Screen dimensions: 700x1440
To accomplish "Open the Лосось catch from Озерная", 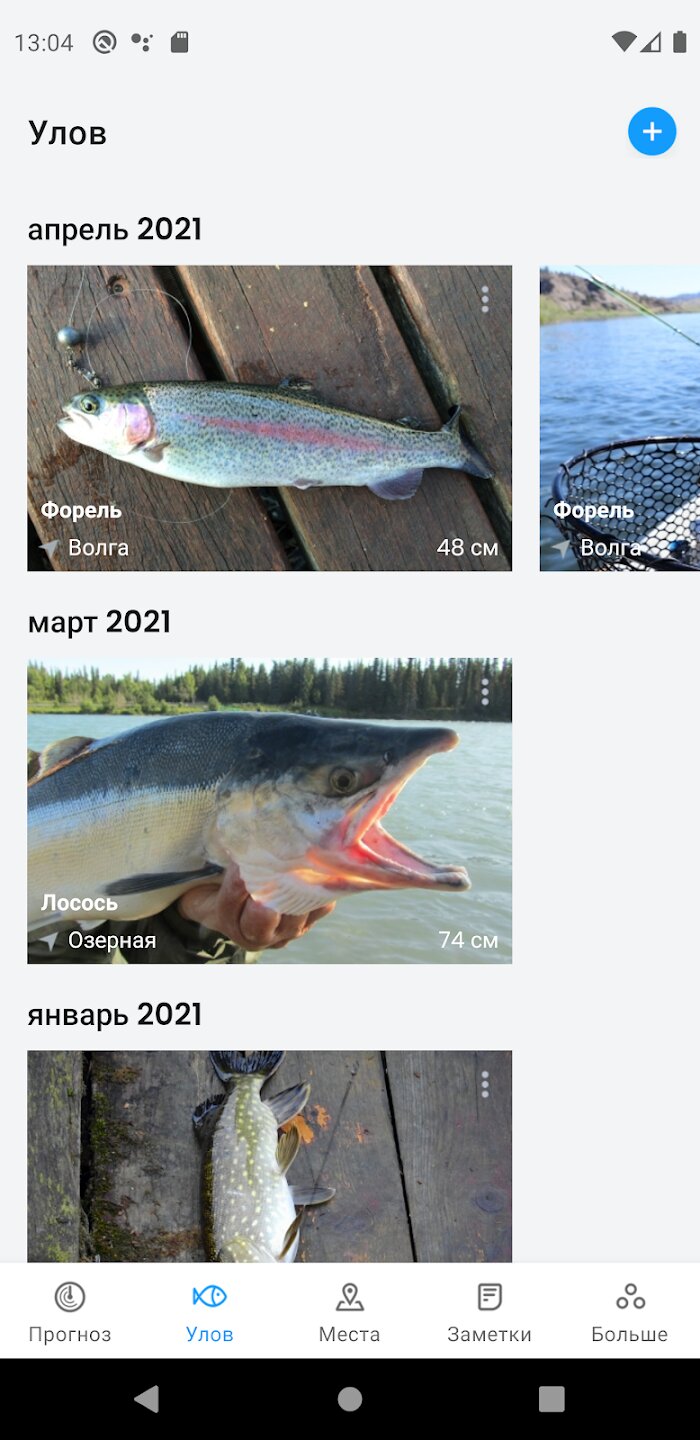I will click(x=269, y=810).
